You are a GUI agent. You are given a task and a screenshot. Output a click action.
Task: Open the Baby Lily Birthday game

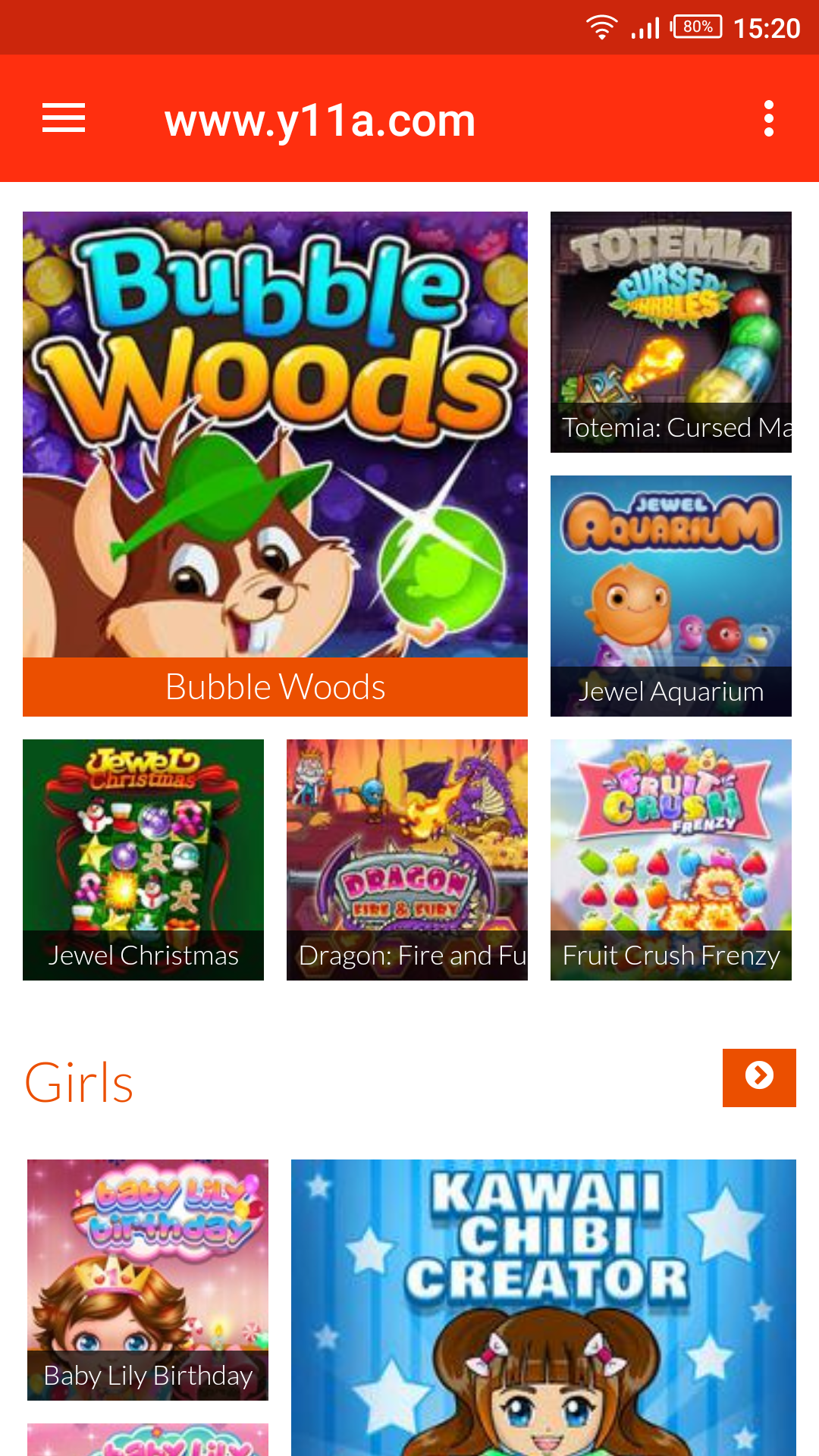coord(148,1279)
